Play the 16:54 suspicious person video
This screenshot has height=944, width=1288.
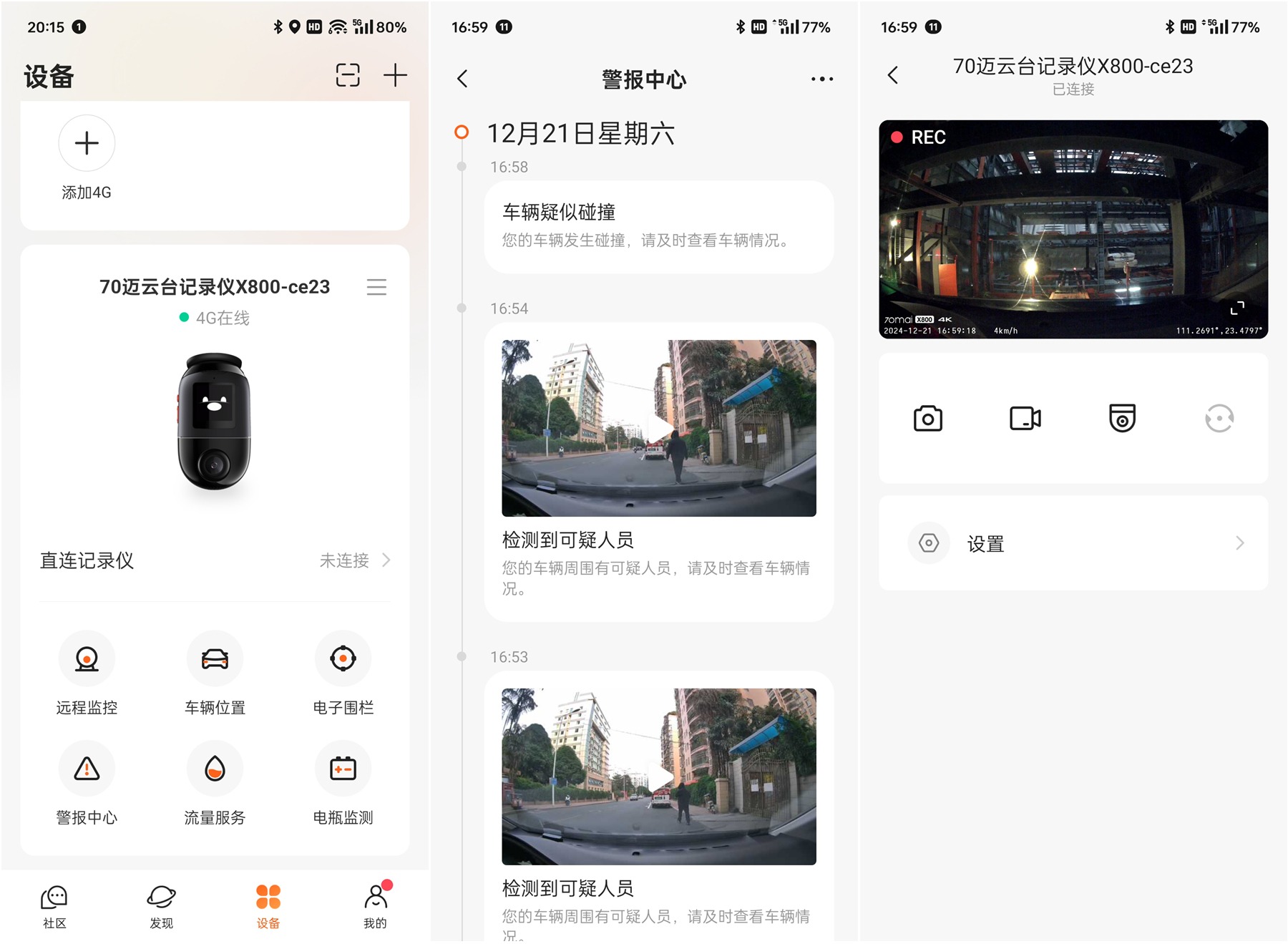(x=659, y=428)
